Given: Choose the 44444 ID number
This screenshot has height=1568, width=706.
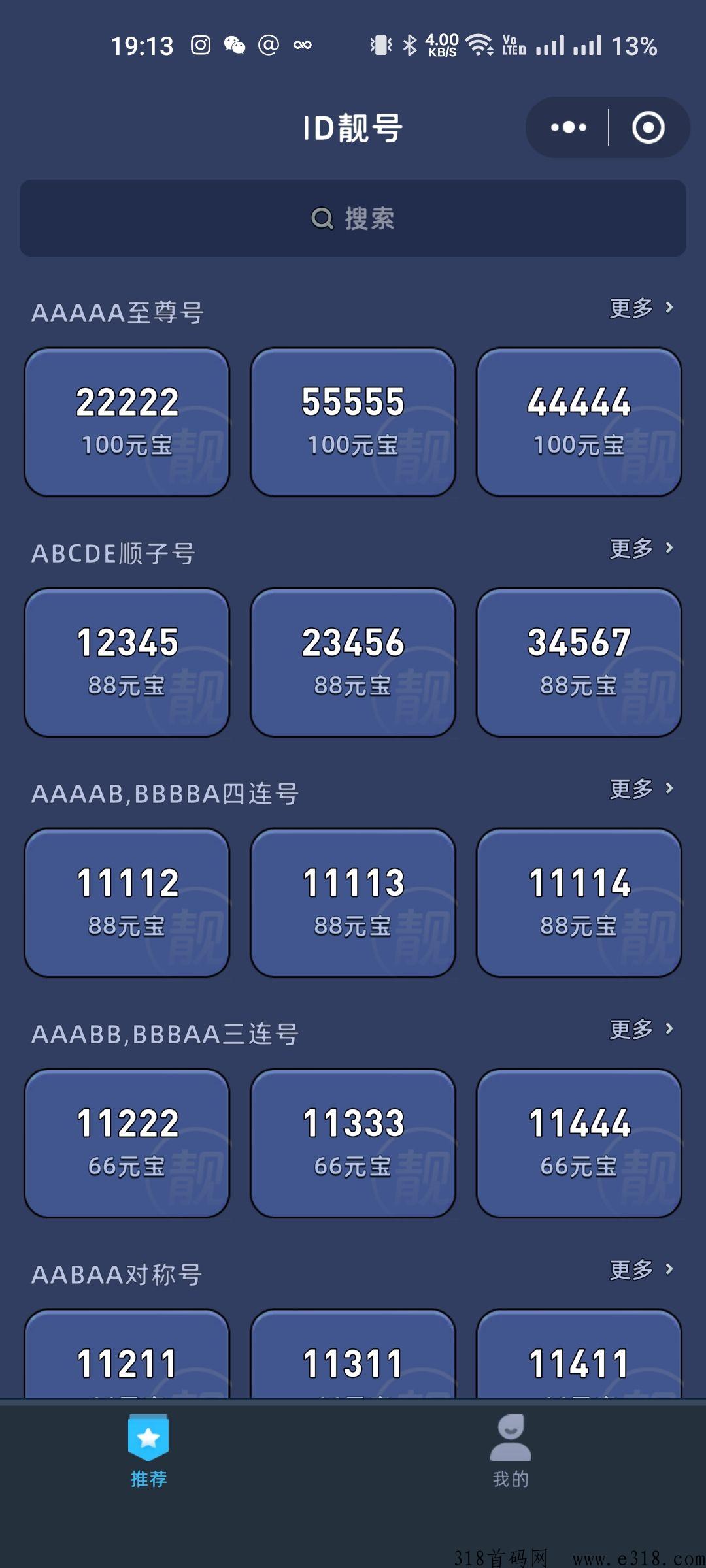Looking at the screenshot, I should pos(579,421).
